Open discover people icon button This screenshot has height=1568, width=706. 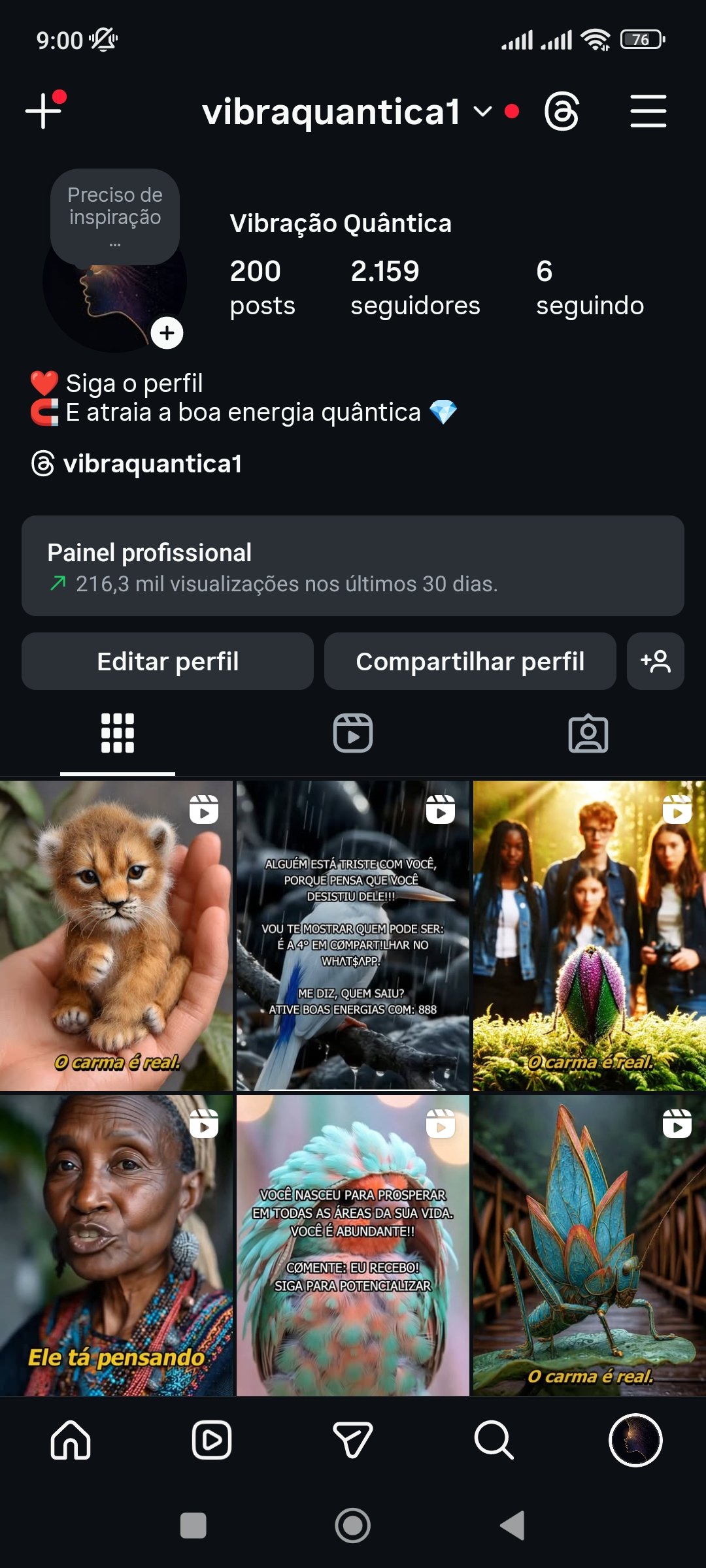pyautogui.click(x=656, y=661)
